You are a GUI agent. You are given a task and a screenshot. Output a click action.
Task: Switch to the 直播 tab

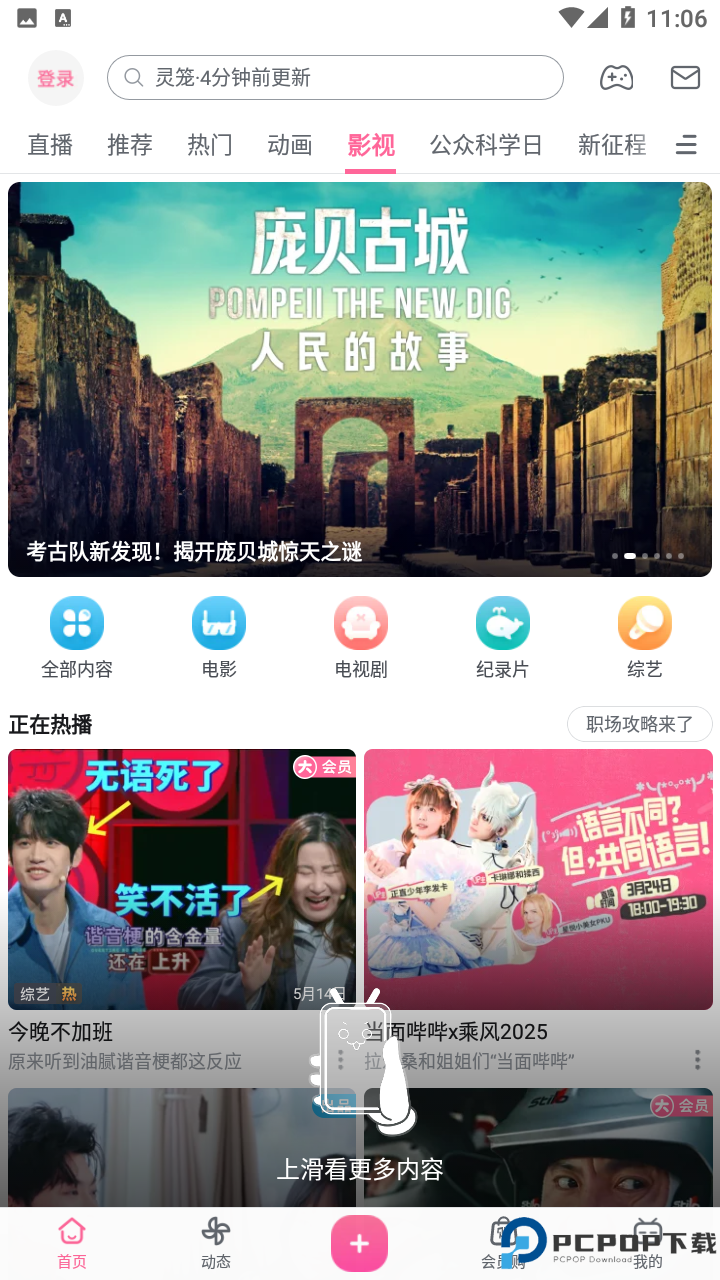50,146
